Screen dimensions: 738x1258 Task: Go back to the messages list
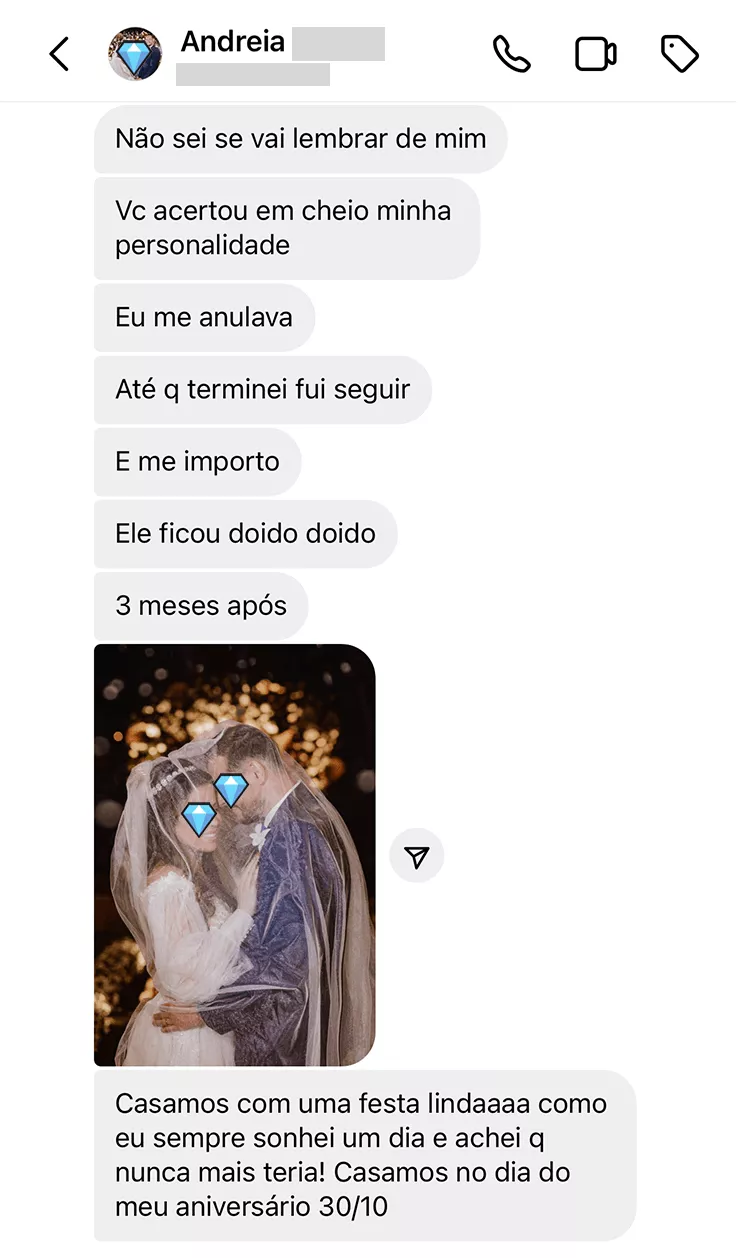click(60, 54)
